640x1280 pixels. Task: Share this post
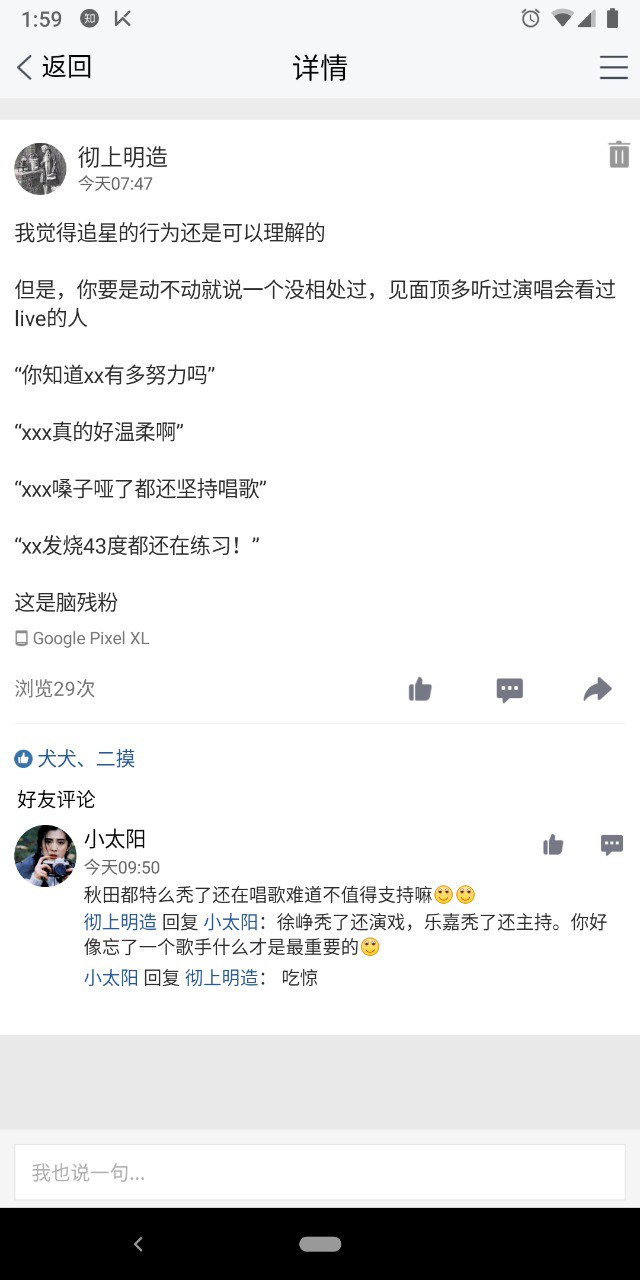pyautogui.click(x=597, y=689)
